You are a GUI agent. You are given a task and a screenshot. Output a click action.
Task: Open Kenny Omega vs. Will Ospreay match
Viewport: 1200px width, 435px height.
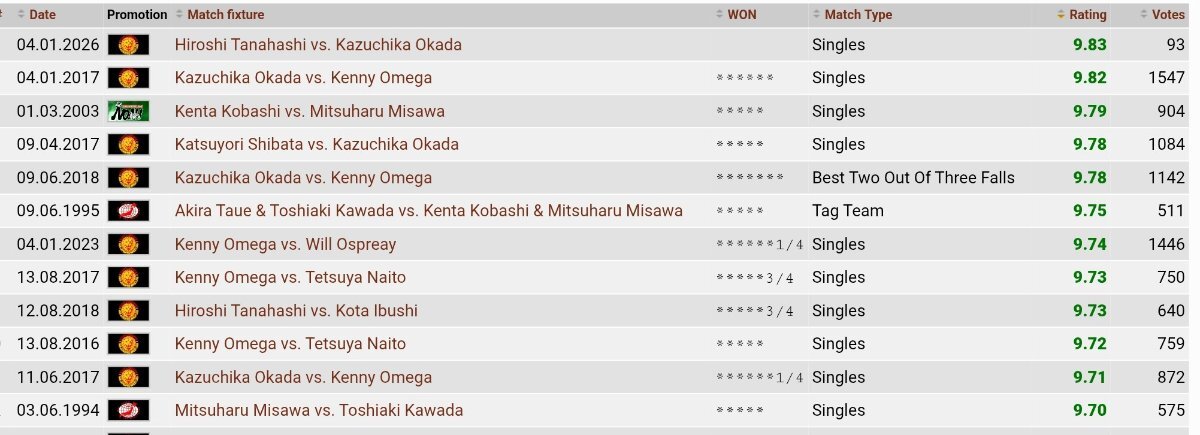[x=285, y=244]
